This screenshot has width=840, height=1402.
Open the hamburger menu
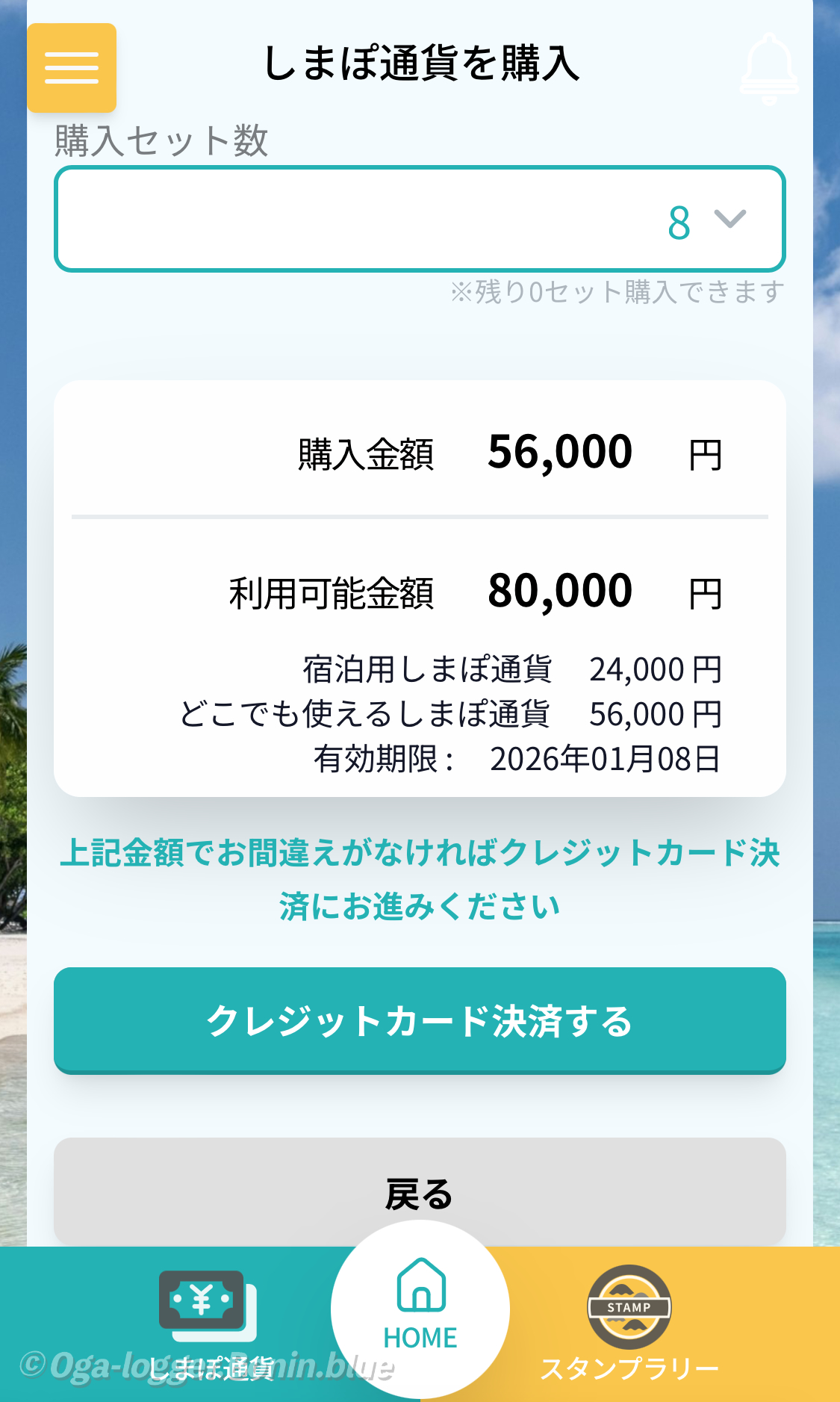click(x=72, y=68)
